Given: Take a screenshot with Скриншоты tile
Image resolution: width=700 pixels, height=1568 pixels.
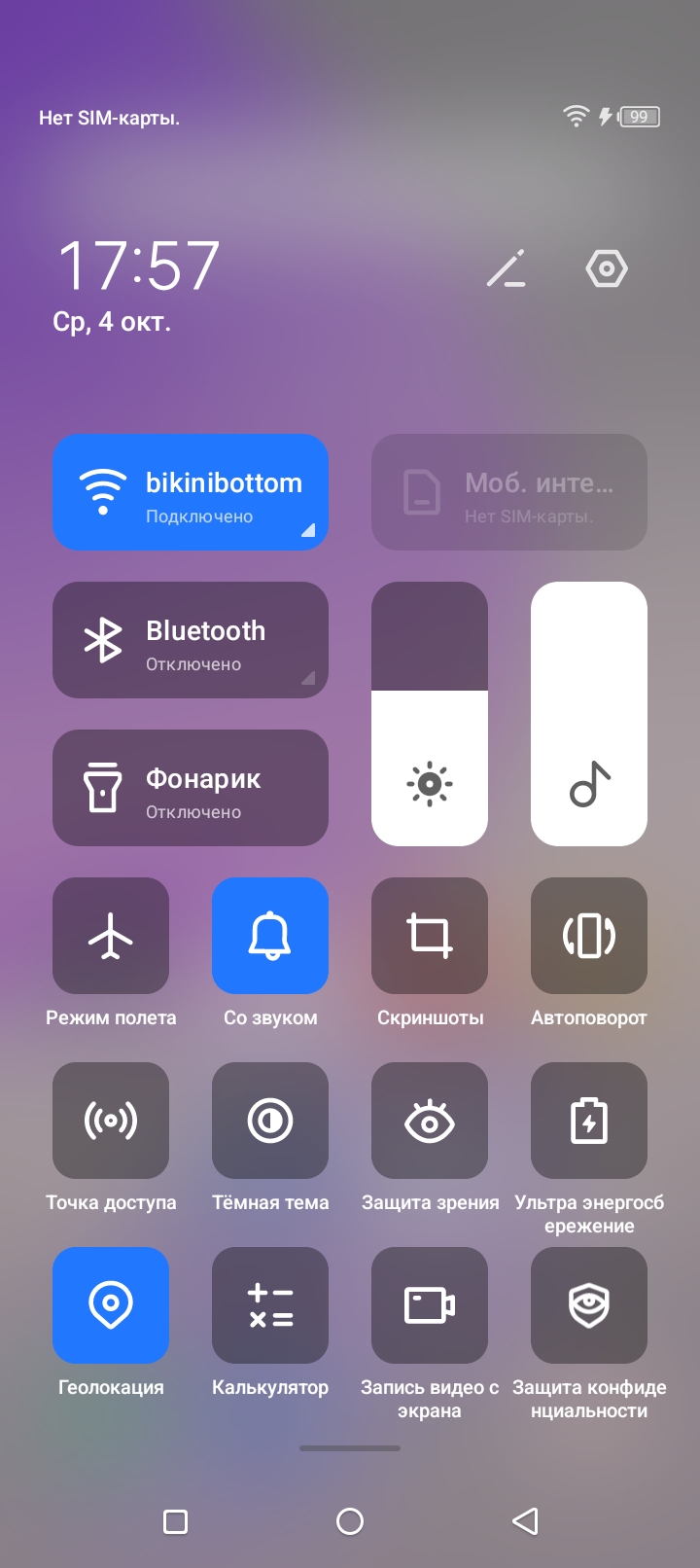Looking at the screenshot, I should coord(430,936).
